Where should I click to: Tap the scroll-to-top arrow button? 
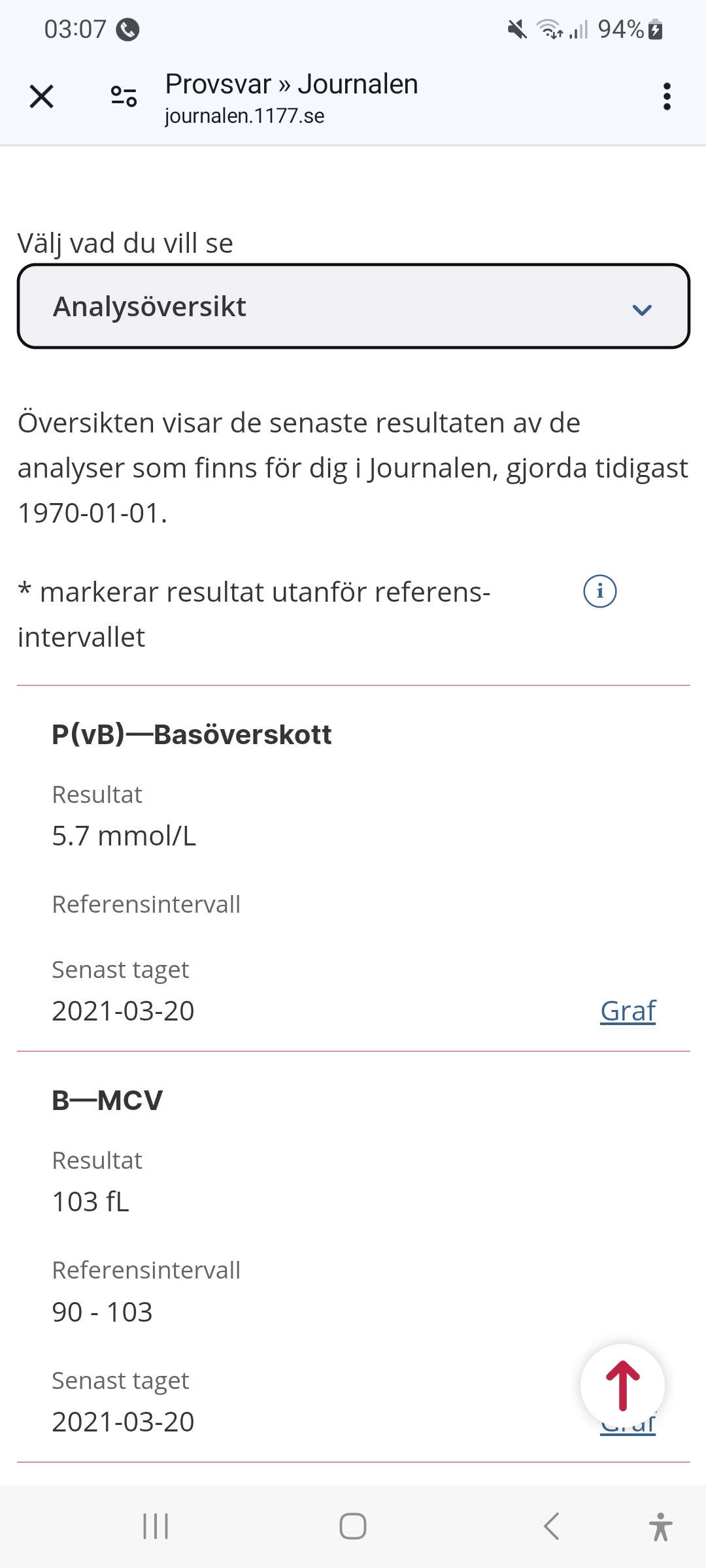click(622, 1385)
